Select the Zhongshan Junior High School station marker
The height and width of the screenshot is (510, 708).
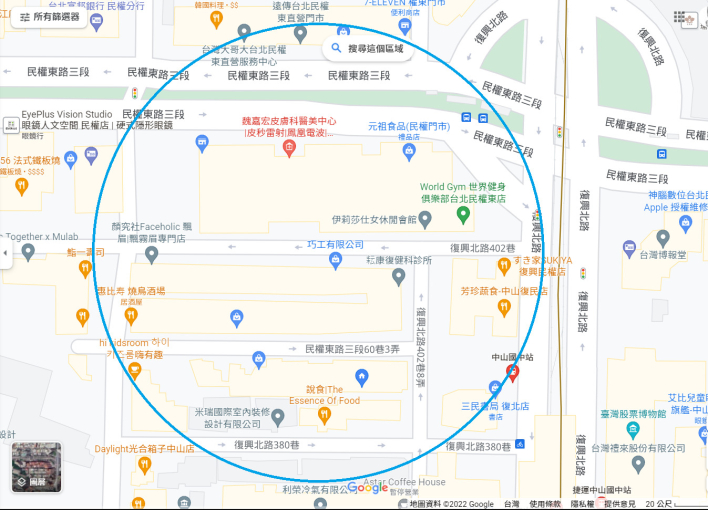coord(513,373)
